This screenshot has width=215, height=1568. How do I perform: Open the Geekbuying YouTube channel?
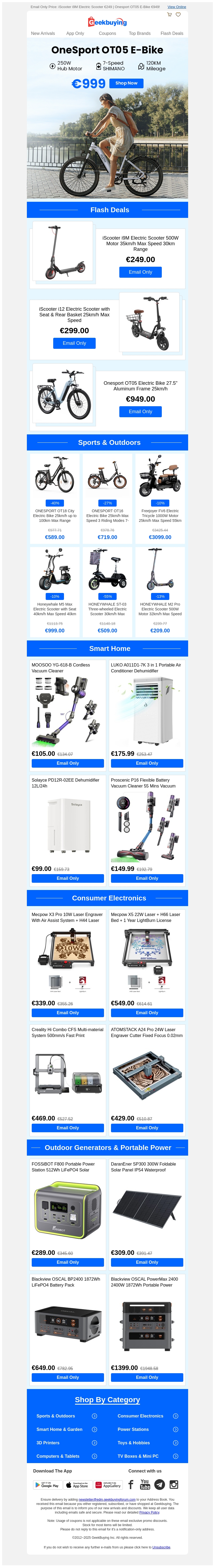(145, 1484)
